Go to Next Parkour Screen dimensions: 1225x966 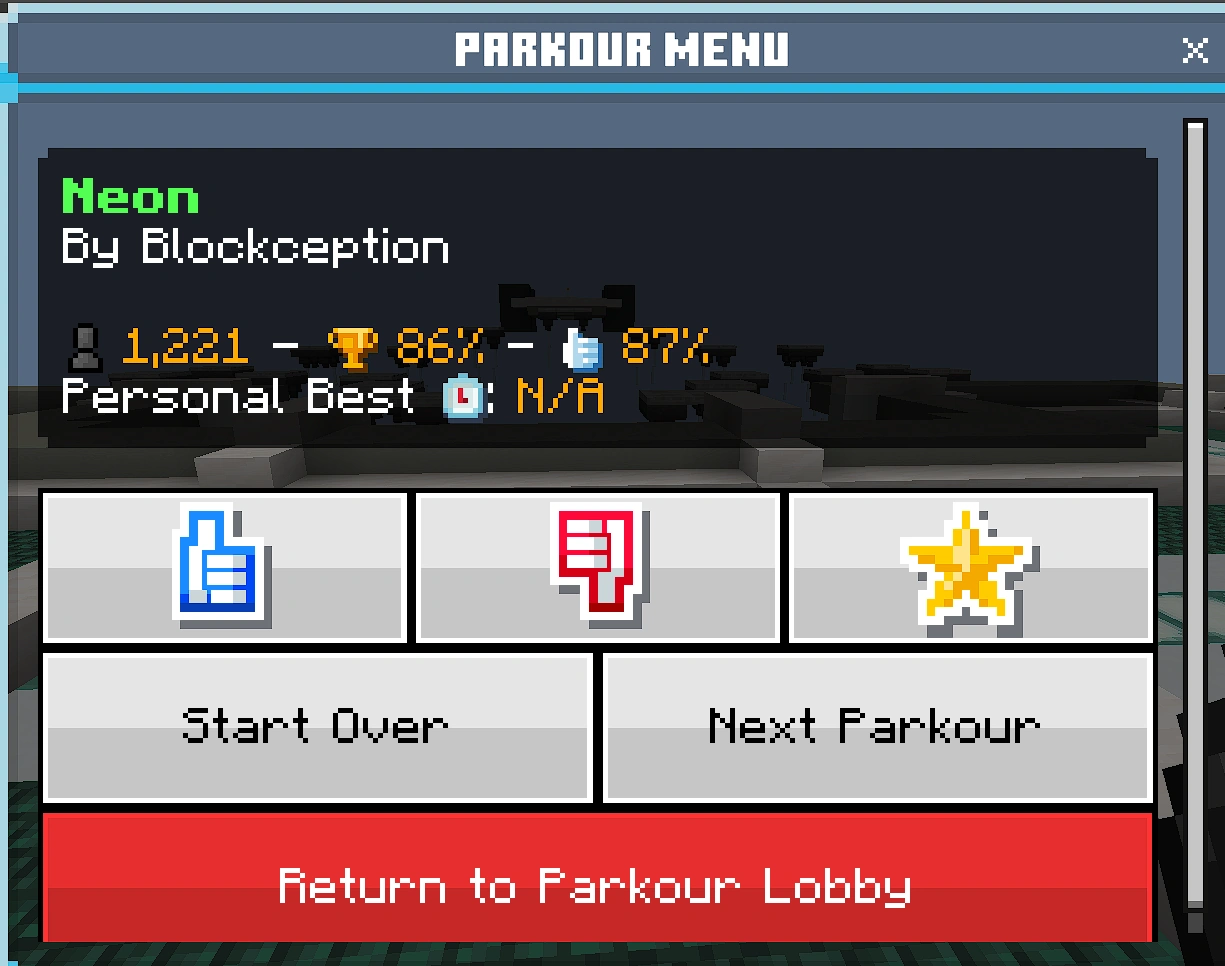(879, 727)
